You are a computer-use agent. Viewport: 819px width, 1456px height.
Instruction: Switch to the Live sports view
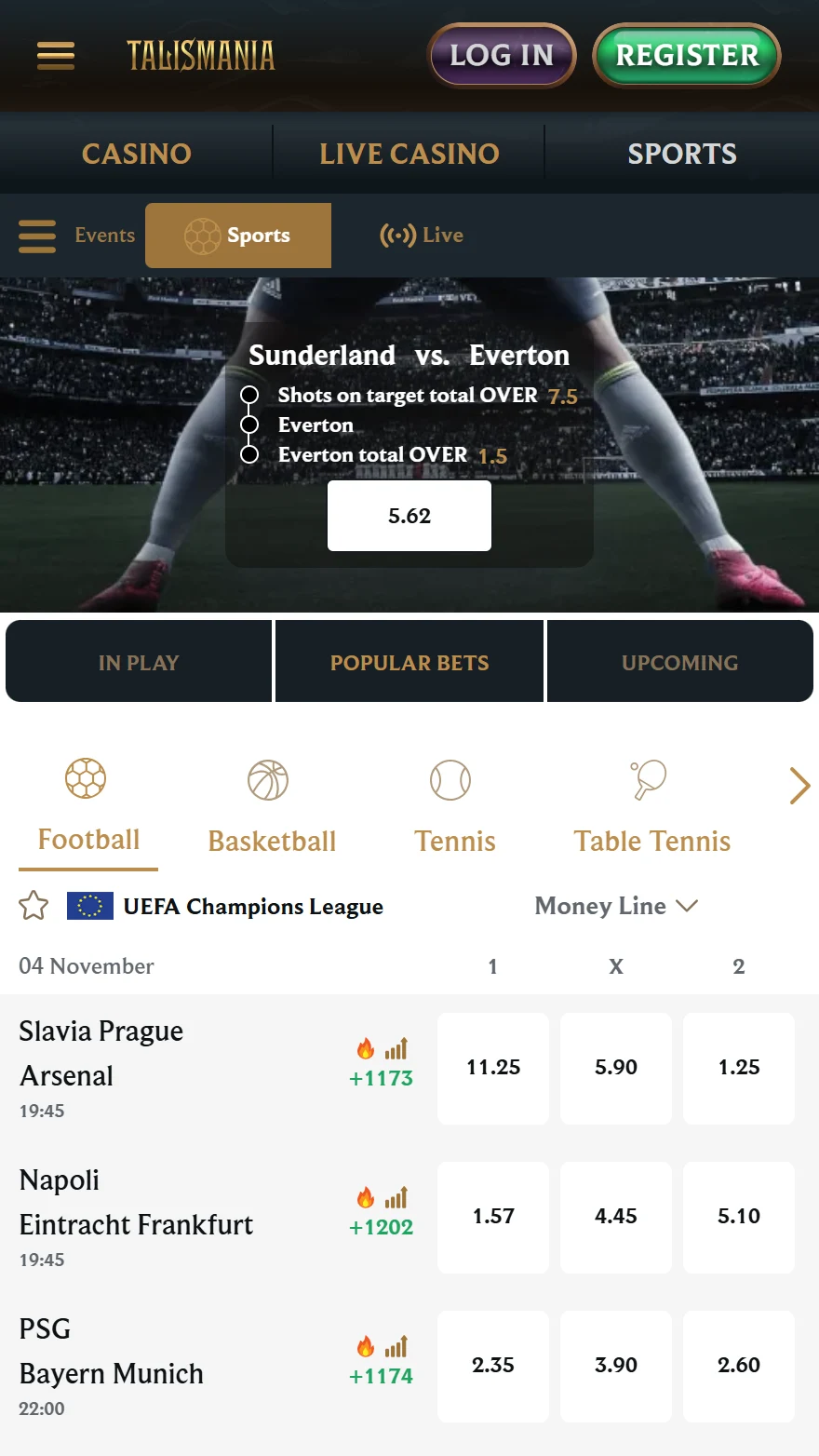[422, 236]
